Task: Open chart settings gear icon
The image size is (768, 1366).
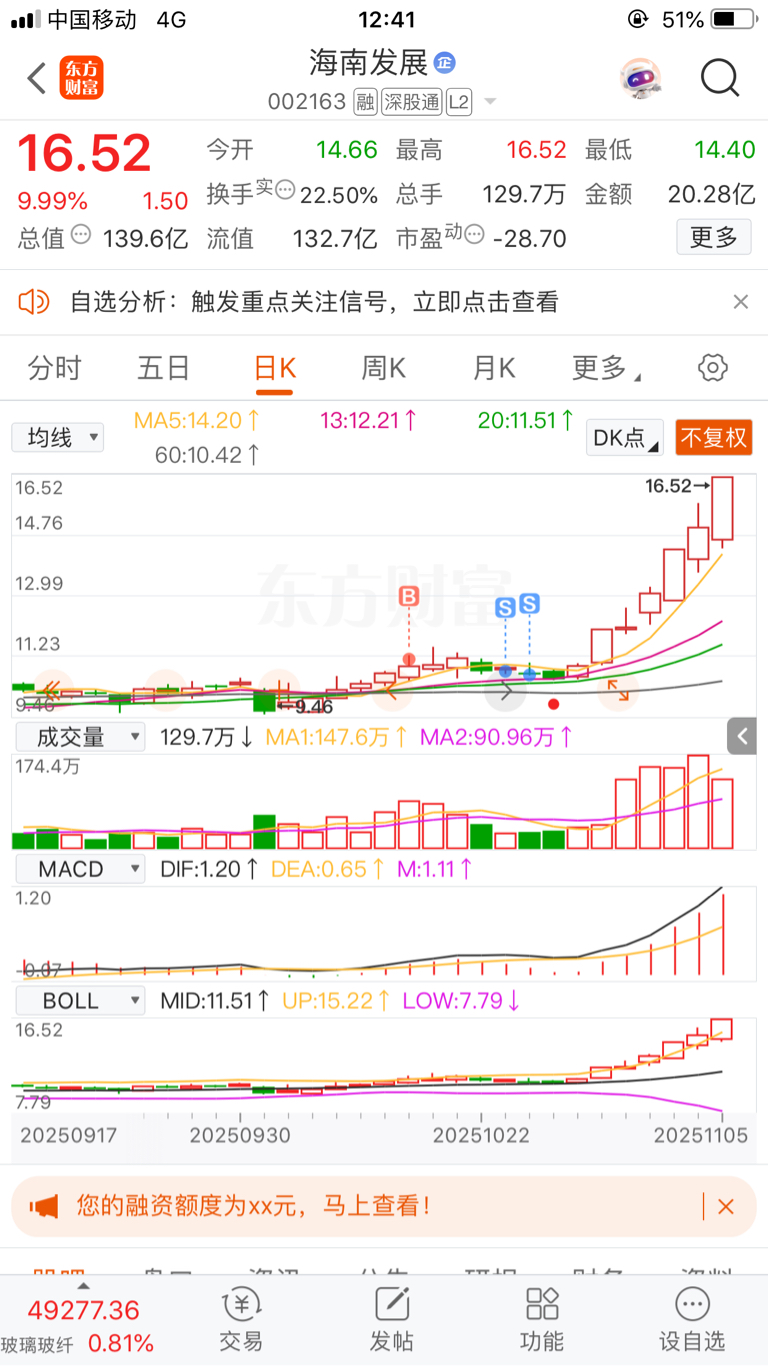Action: tap(712, 368)
